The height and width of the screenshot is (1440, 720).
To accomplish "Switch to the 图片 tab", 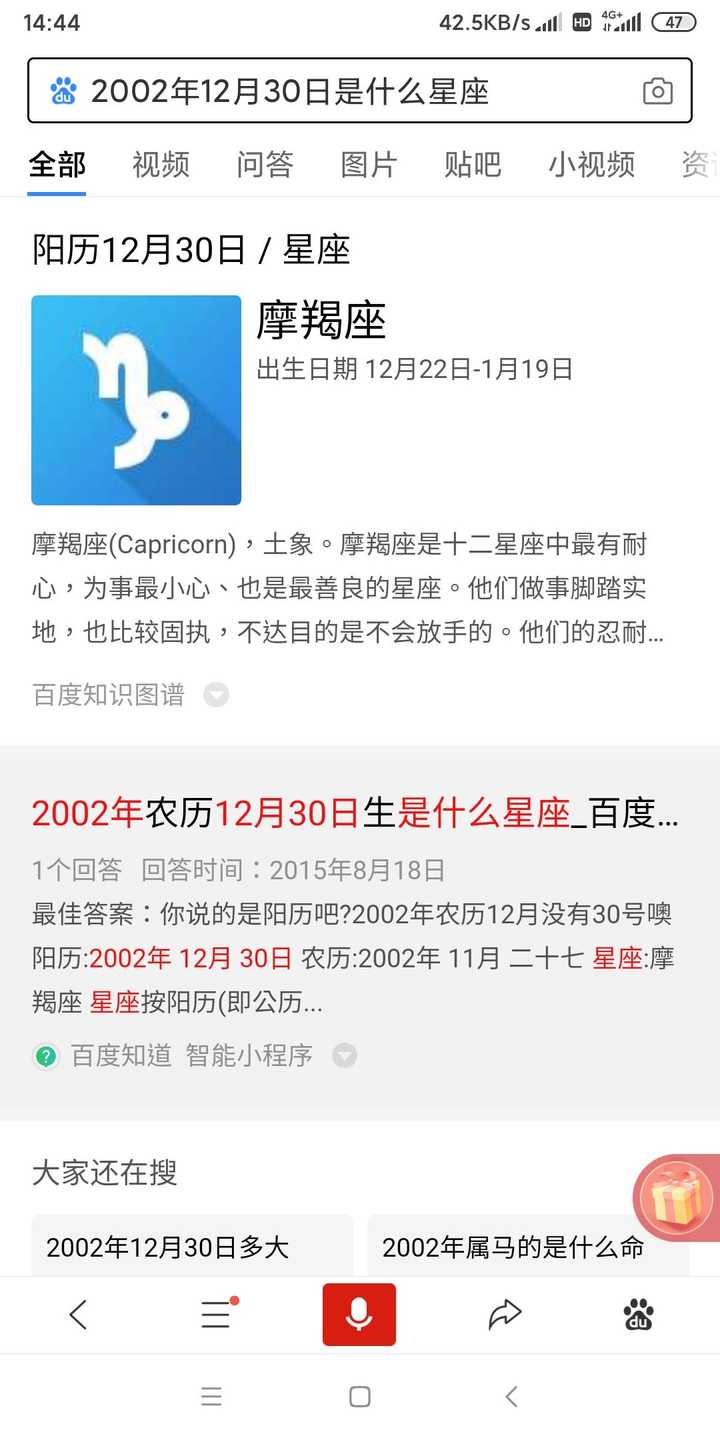I will (369, 164).
